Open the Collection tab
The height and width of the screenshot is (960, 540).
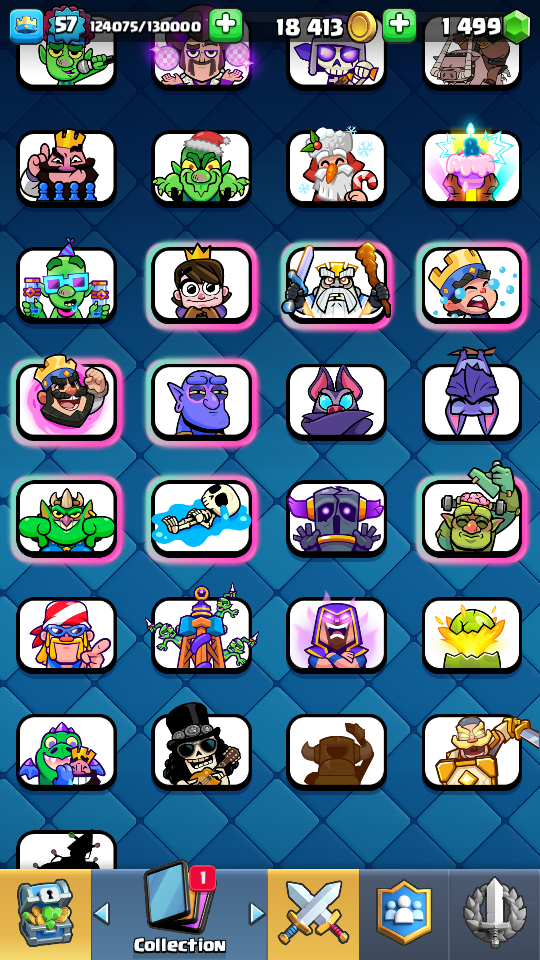pos(179,913)
